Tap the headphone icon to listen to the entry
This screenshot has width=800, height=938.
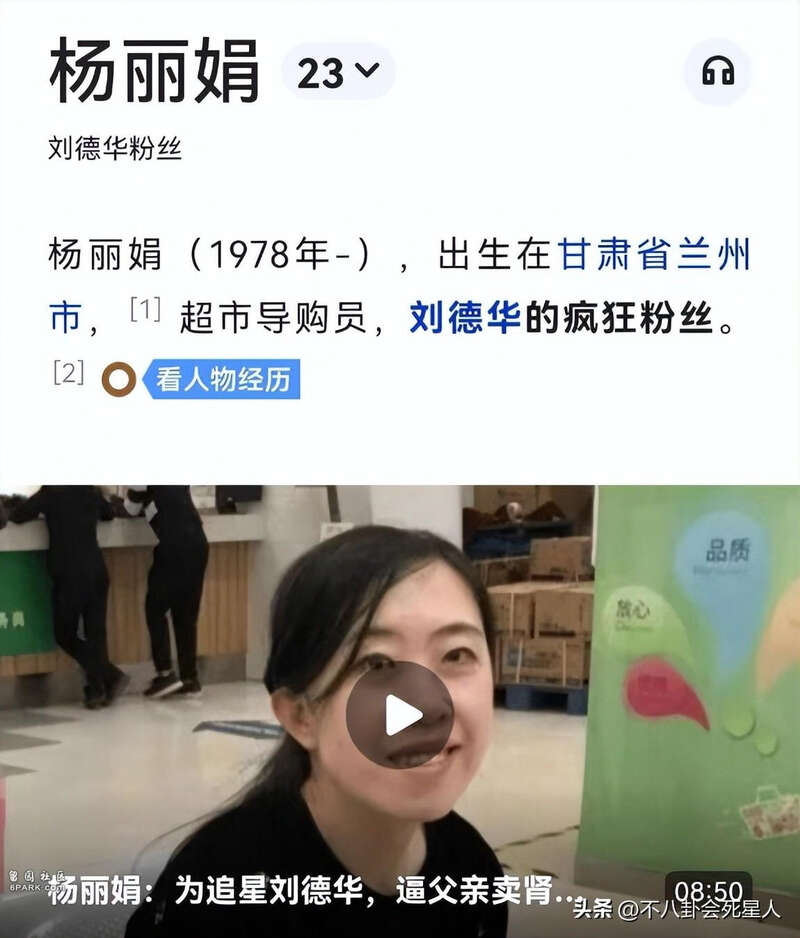717,71
